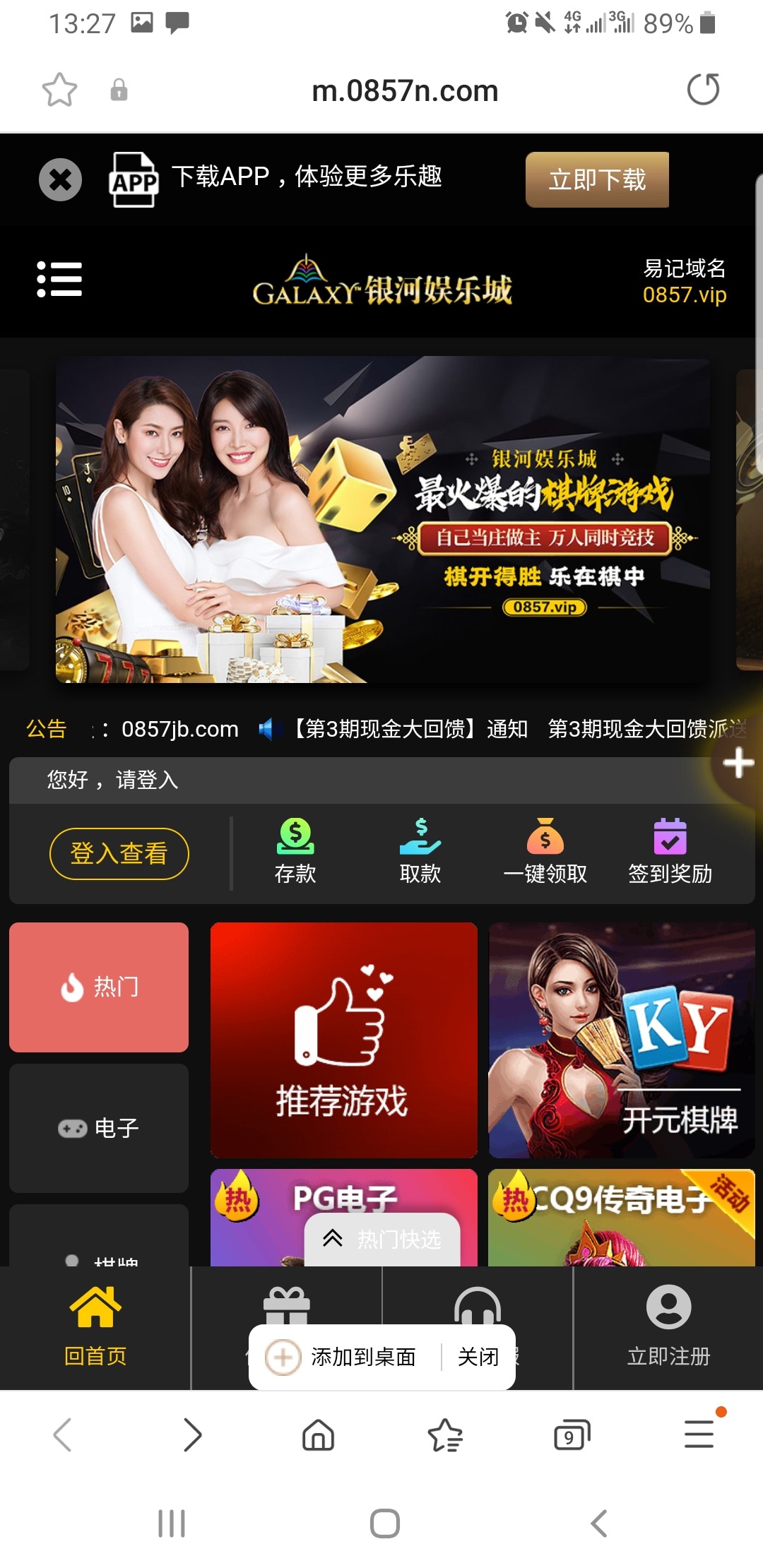Go to 回首页 home tab
The height and width of the screenshot is (1568, 763).
pyautogui.click(x=95, y=1328)
